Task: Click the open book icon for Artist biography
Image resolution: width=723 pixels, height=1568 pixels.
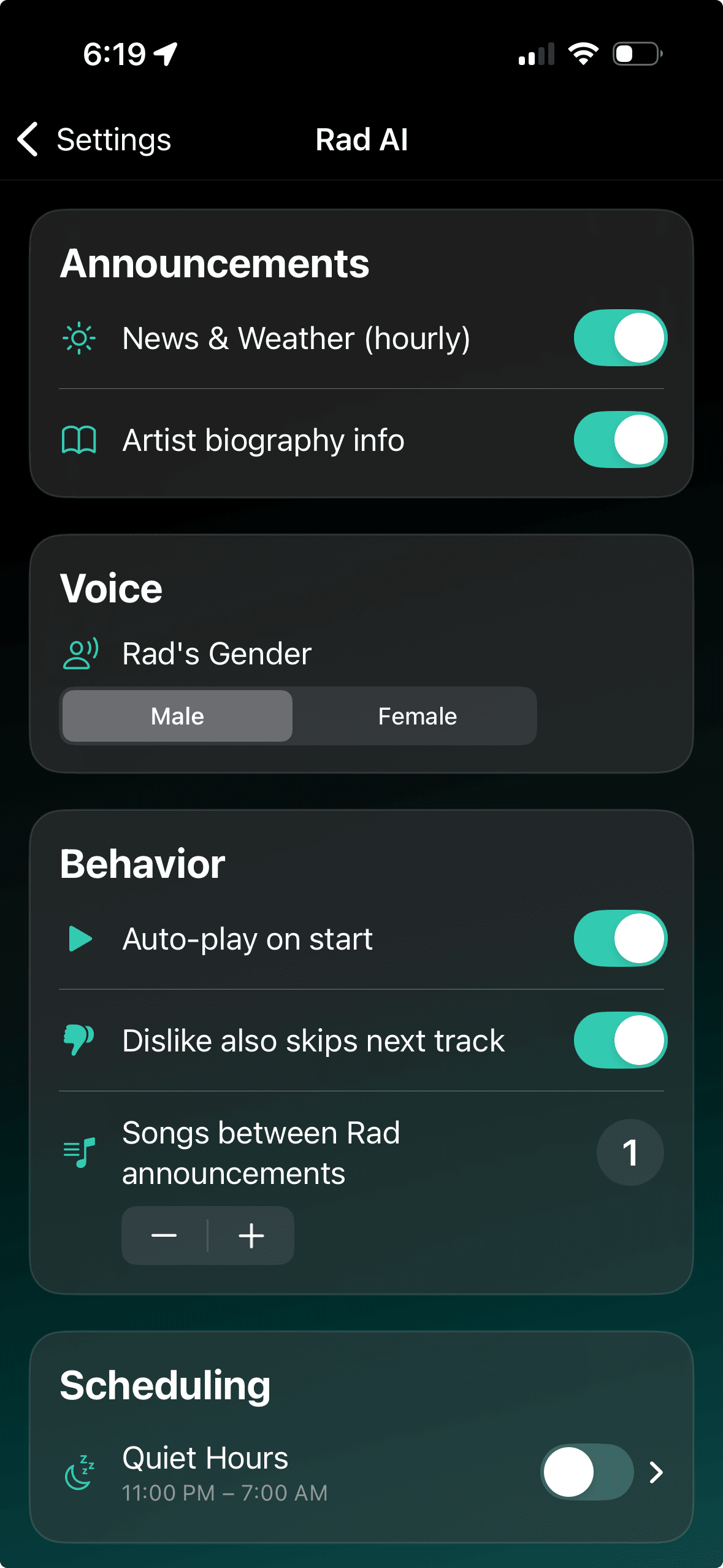Action: (78, 440)
